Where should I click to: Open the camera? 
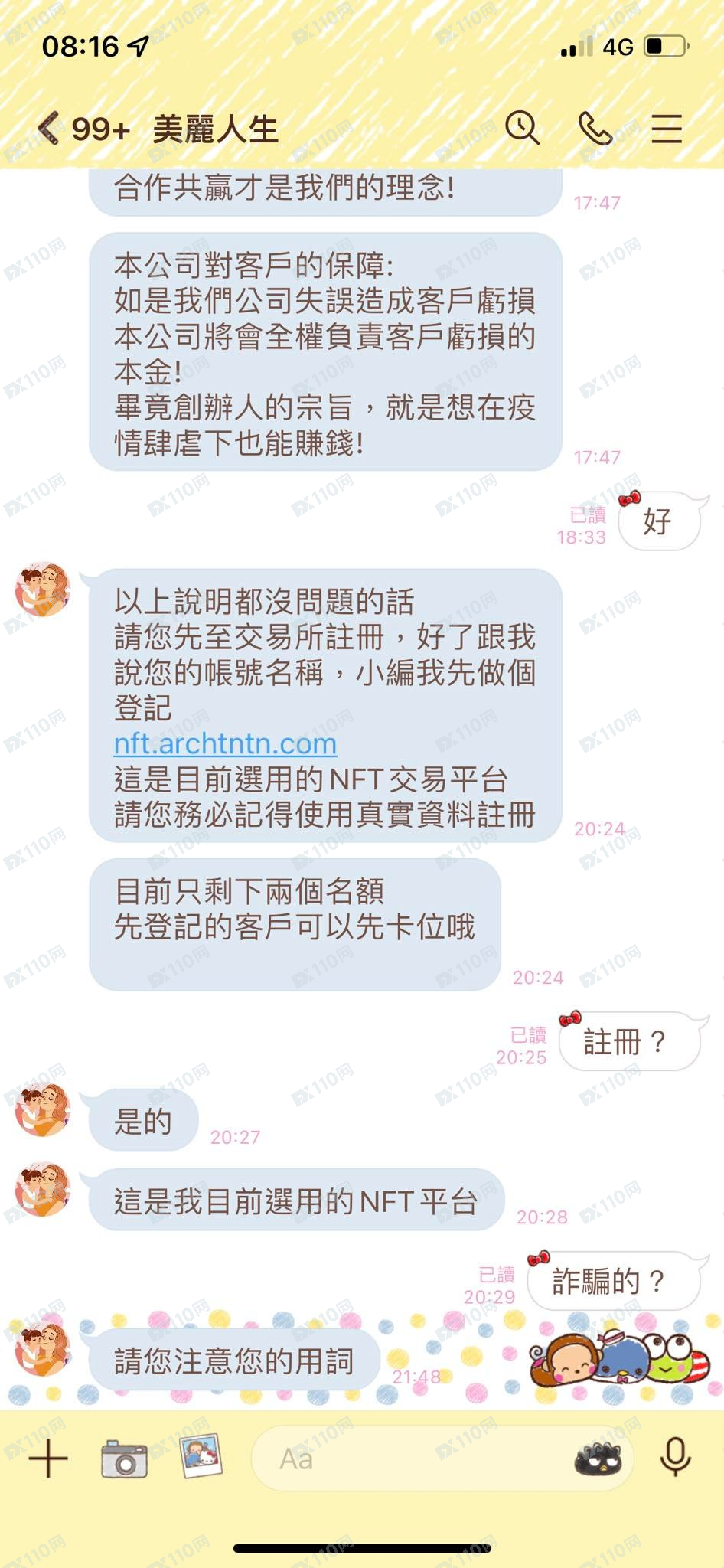pos(124,1459)
